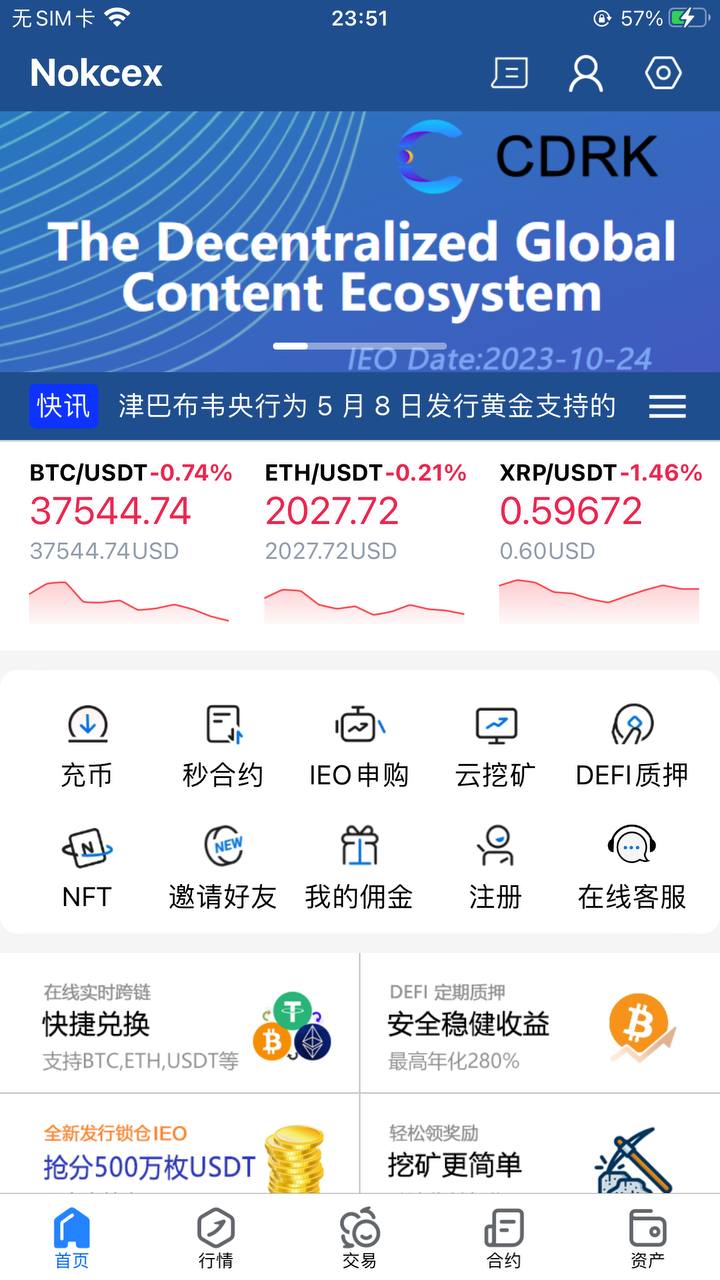This screenshot has width=720, height=1280.
Task: Open the BTC/USDT market card
Action: (x=130, y=541)
